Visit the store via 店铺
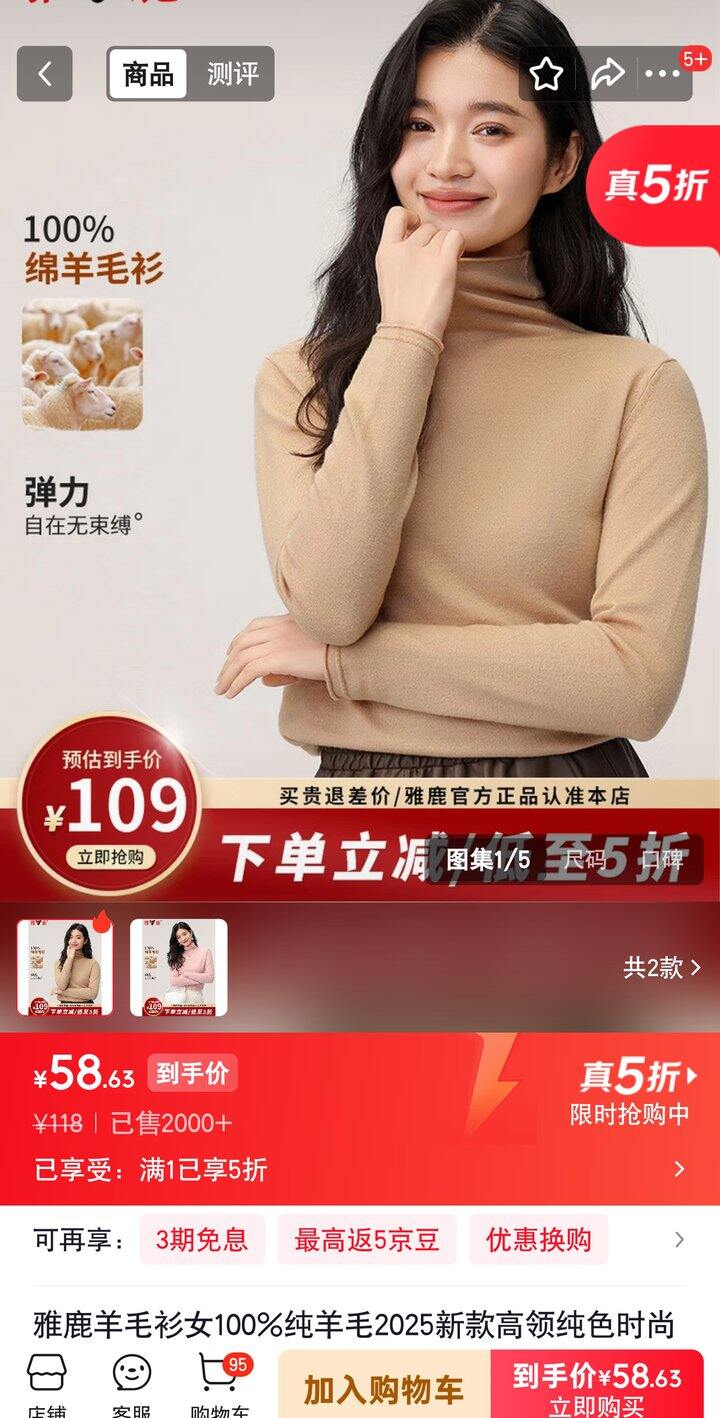 tap(47, 1384)
